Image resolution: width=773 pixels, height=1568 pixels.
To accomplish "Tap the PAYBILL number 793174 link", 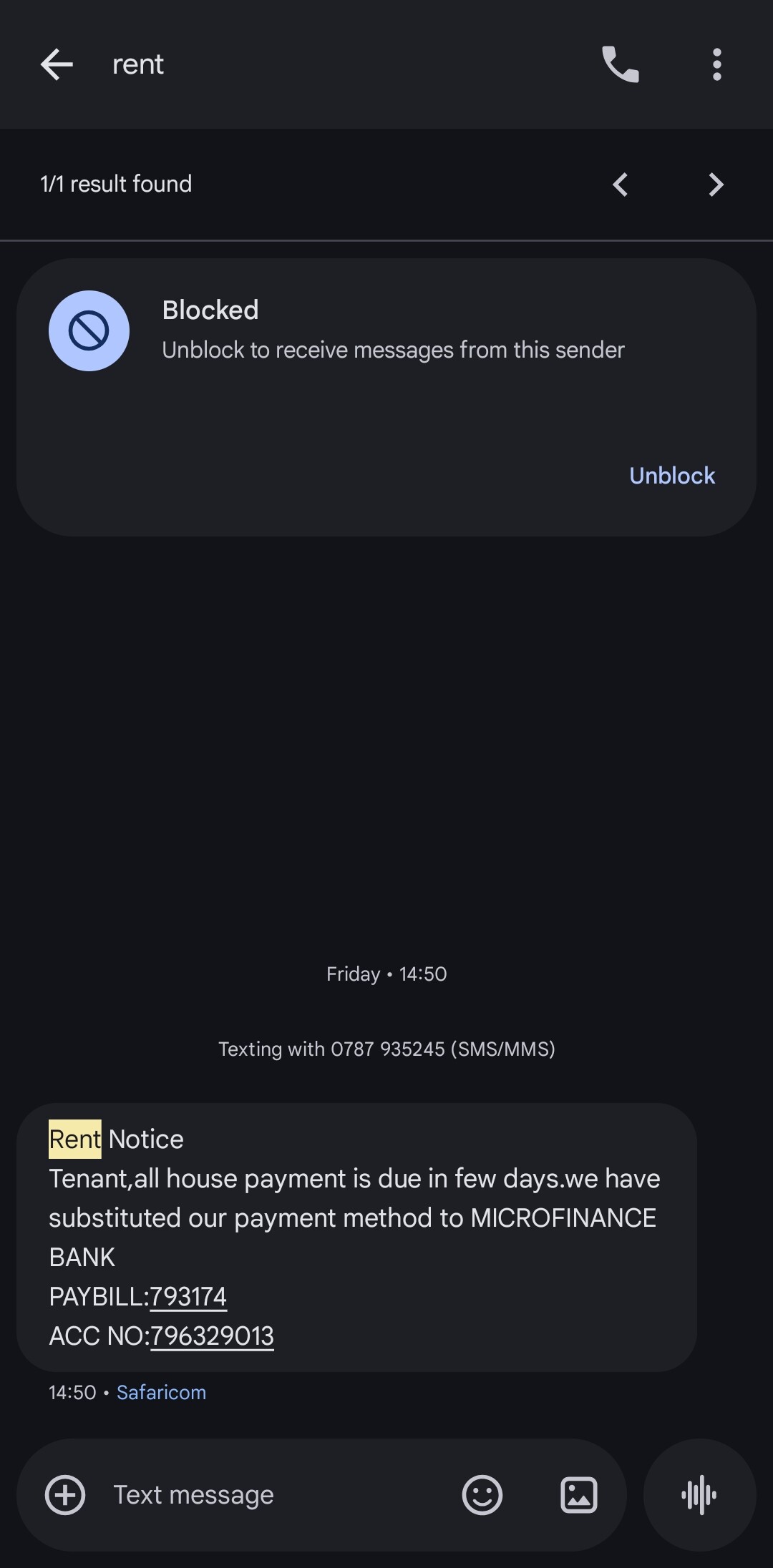I will pyautogui.click(x=188, y=1296).
